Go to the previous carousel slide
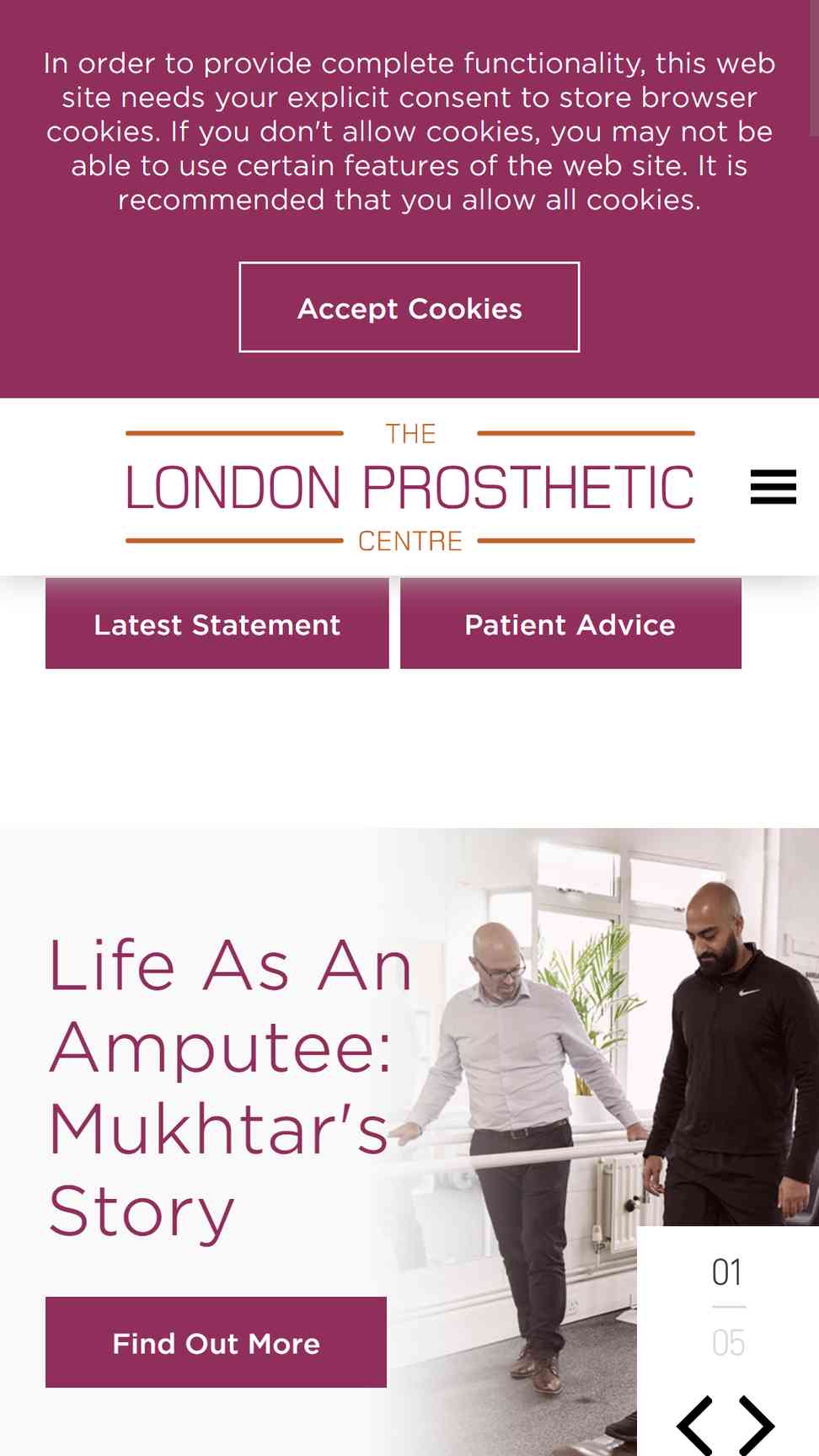 (696, 1425)
